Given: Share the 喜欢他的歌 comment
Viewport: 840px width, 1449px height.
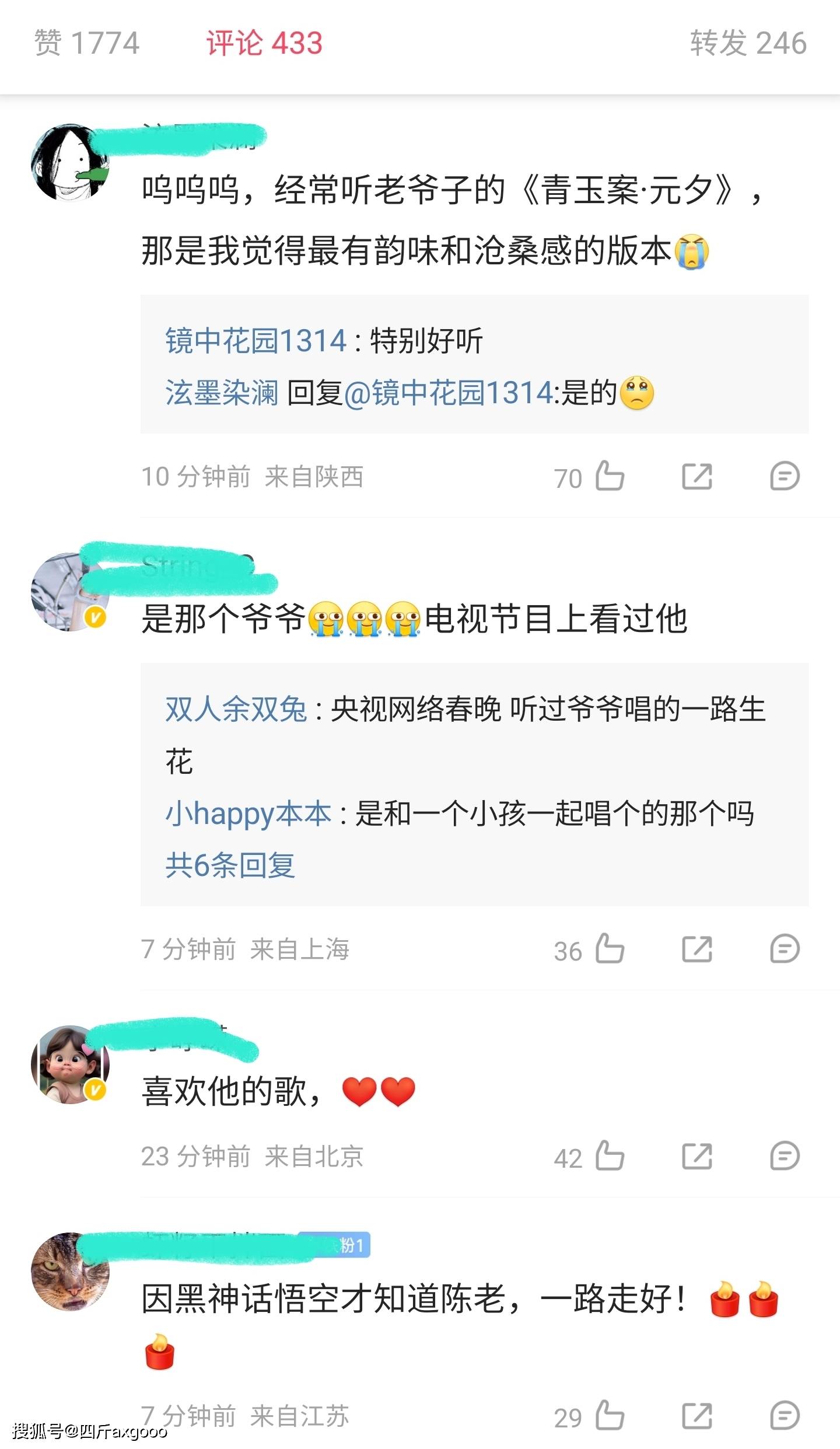Looking at the screenshot, I should point(697,1156).
